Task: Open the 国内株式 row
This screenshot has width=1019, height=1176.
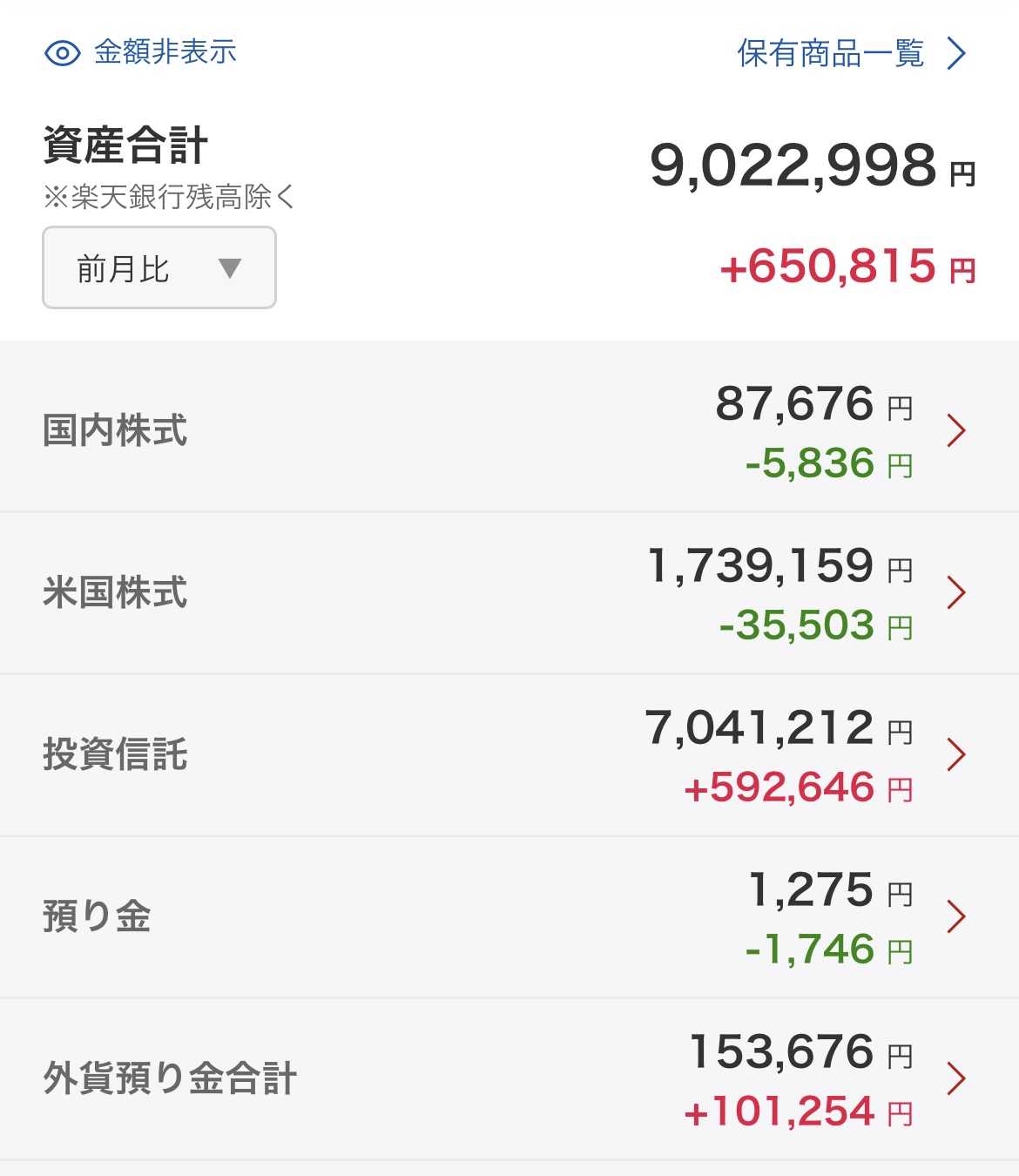Action: [509, 430]
